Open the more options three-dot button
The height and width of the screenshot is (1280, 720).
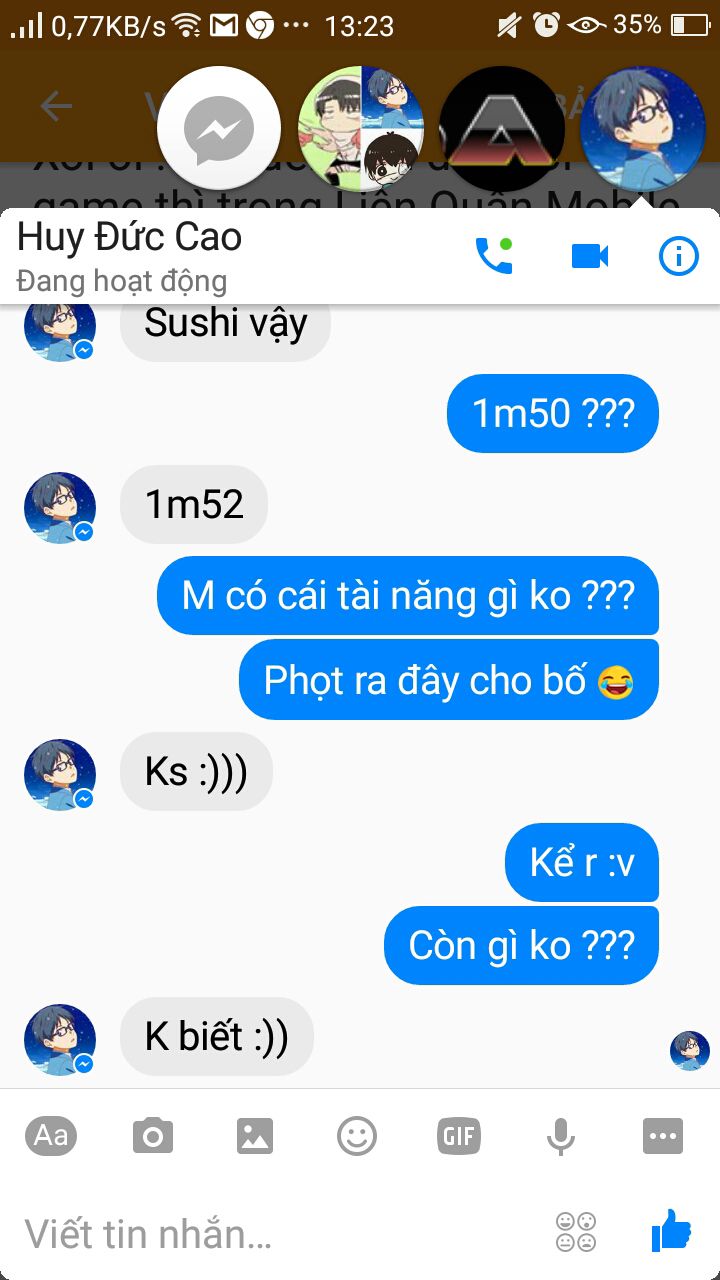tap(663, 1136)
